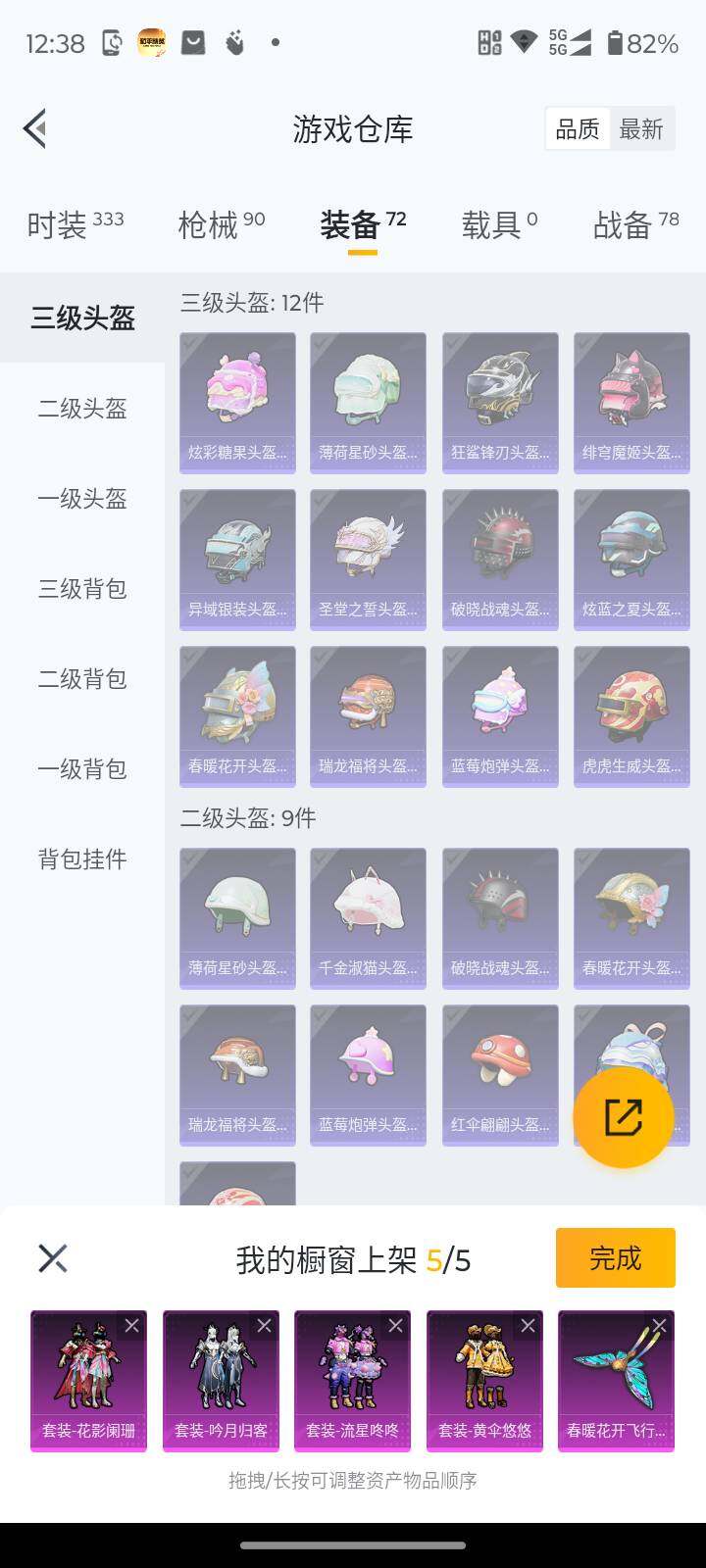Image resolution: width=706 pixels, height=1568 pixels.
Task: Select the 狂鲨锋刃头盔 item
Action: 500,402
